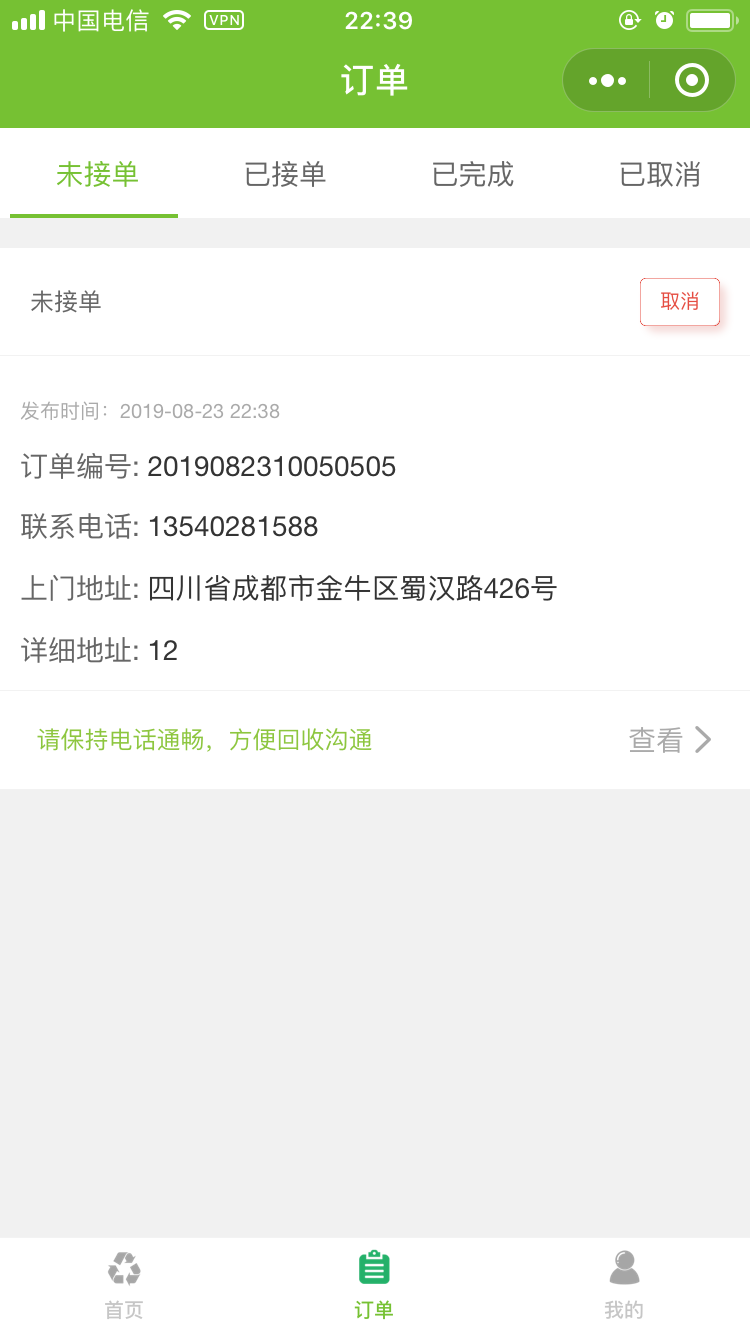Screen dimensions: 750x1334
Task: Cancel the order with the 取消 button
Action: (680, 302)
